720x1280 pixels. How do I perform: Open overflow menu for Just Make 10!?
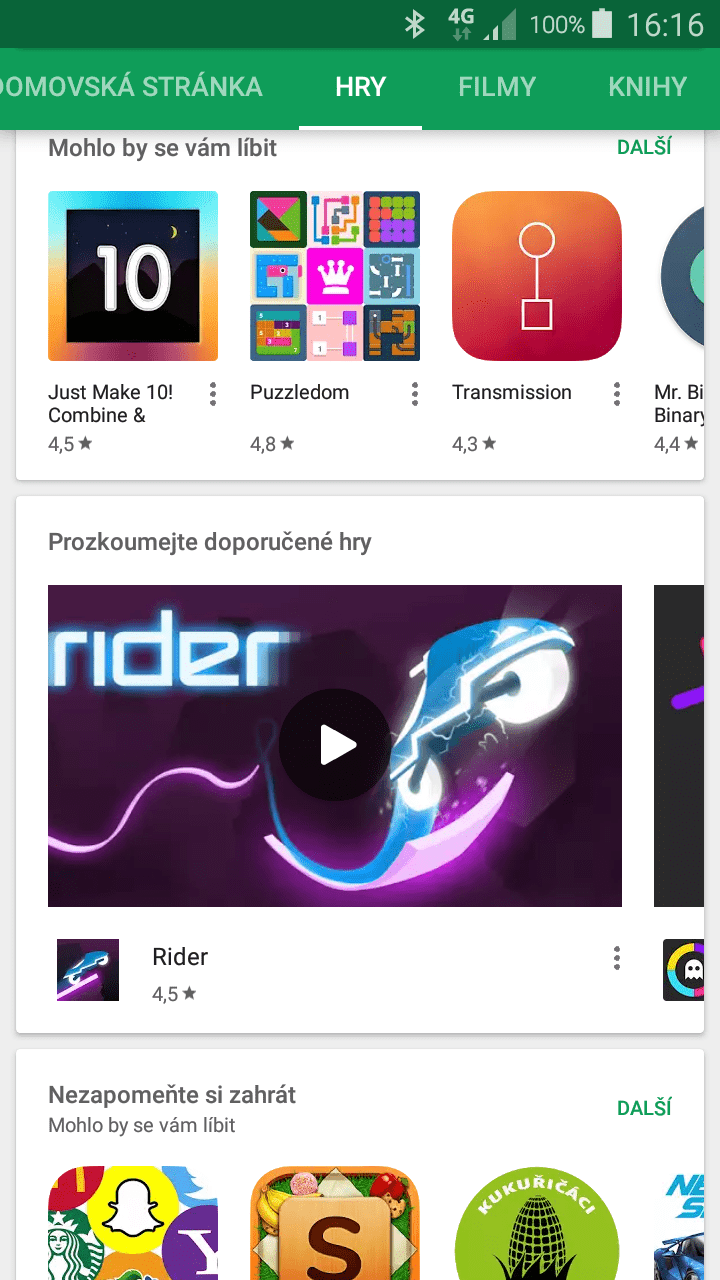pyautogui.click(x=213, y=394)
